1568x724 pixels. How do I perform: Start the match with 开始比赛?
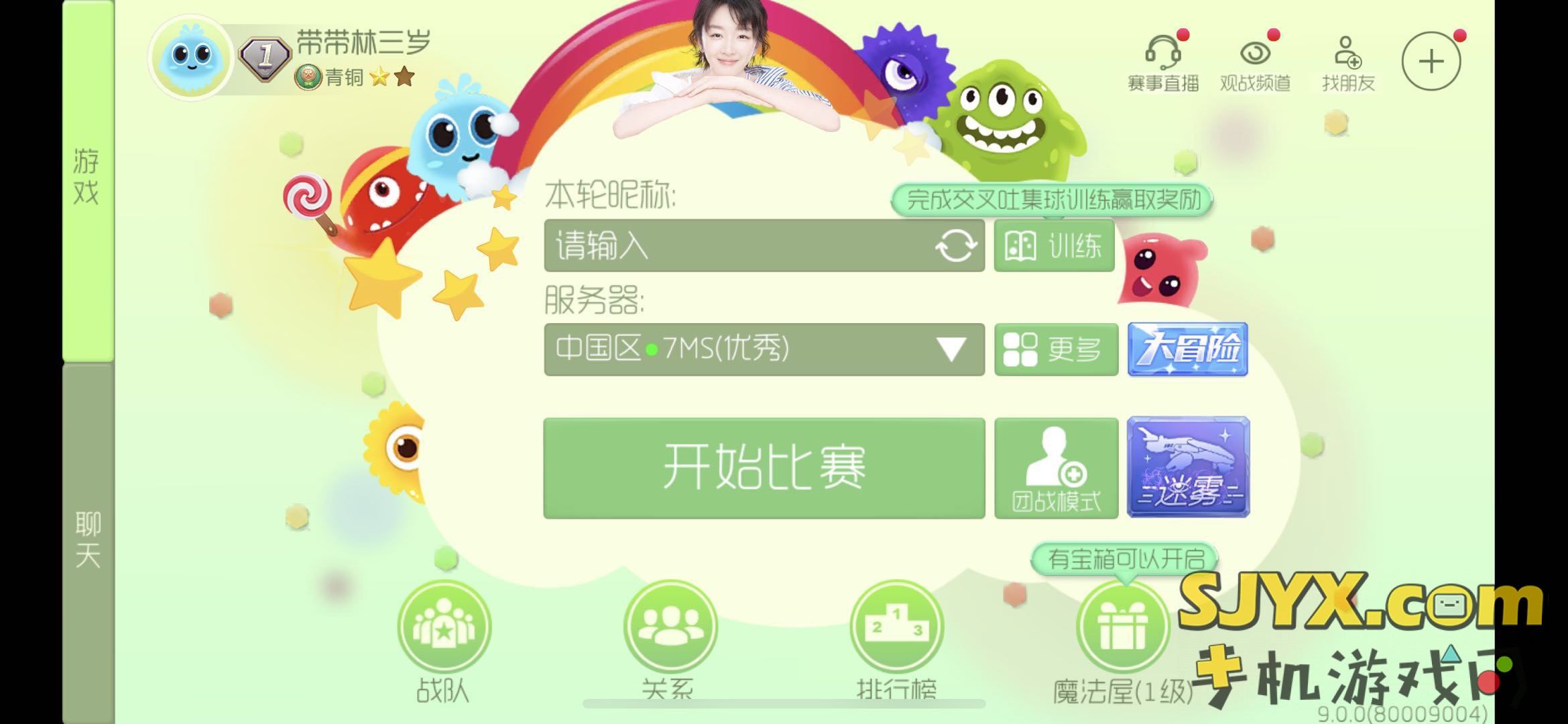coord(764,468)
